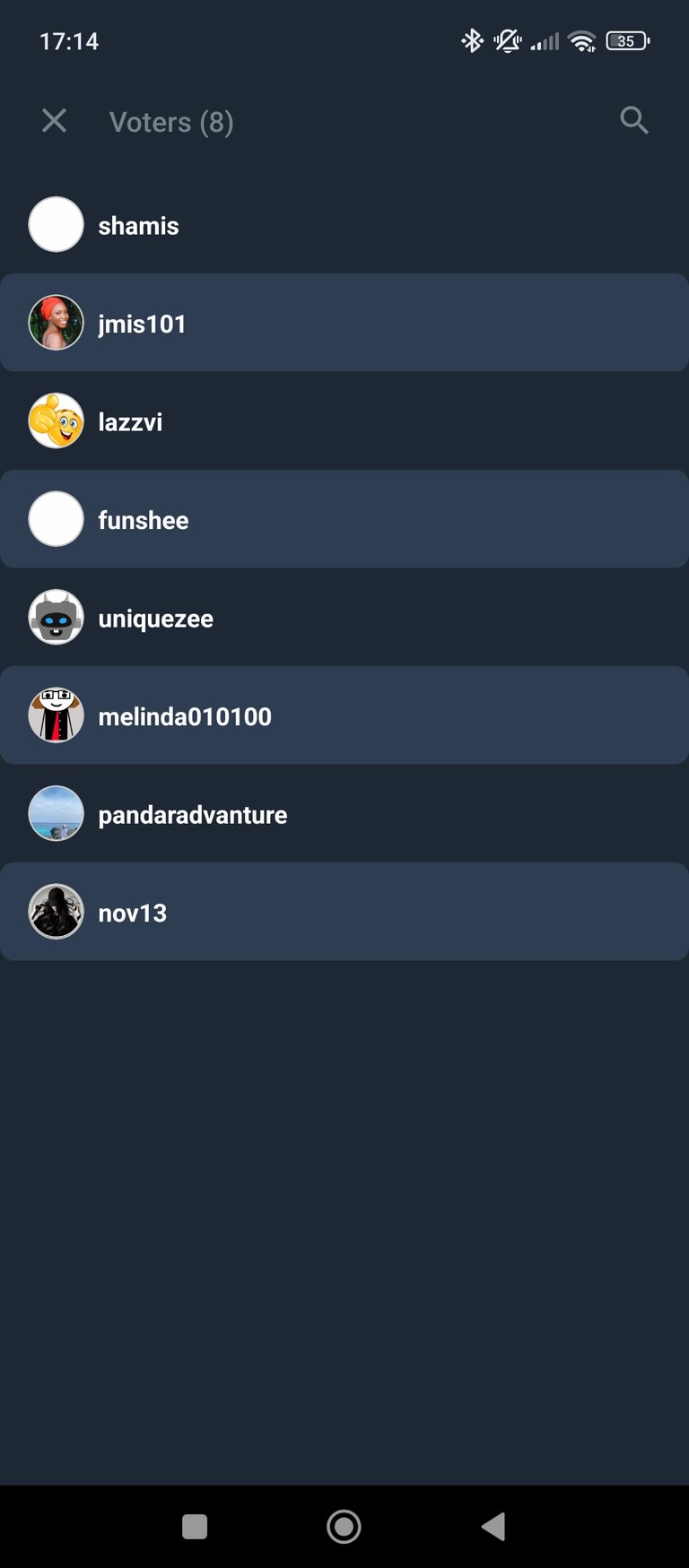The height and width of the screenshot is (1568, 689).
Task: Open voter nov13
Action: point(344,912)
